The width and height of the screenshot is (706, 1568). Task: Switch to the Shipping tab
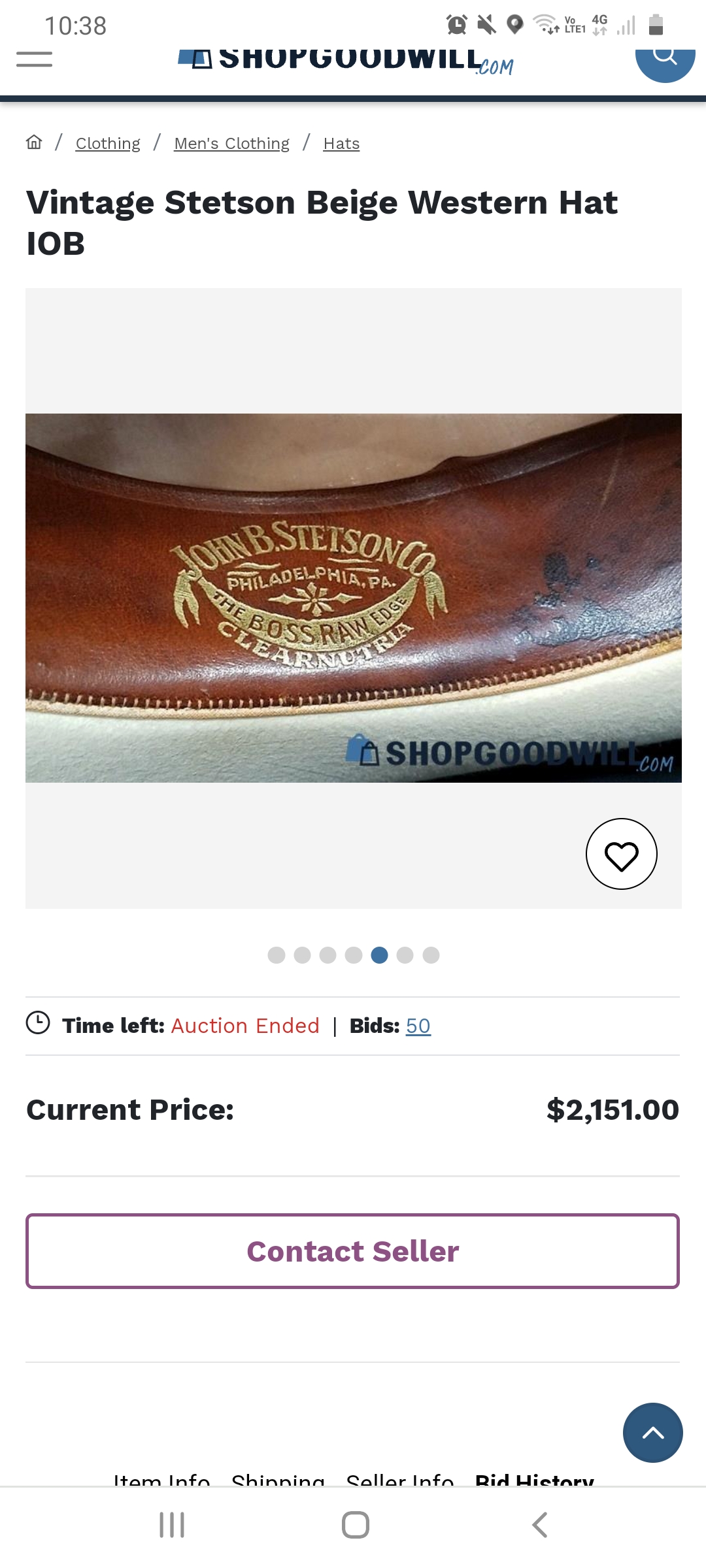click(x=278, y=1479)
